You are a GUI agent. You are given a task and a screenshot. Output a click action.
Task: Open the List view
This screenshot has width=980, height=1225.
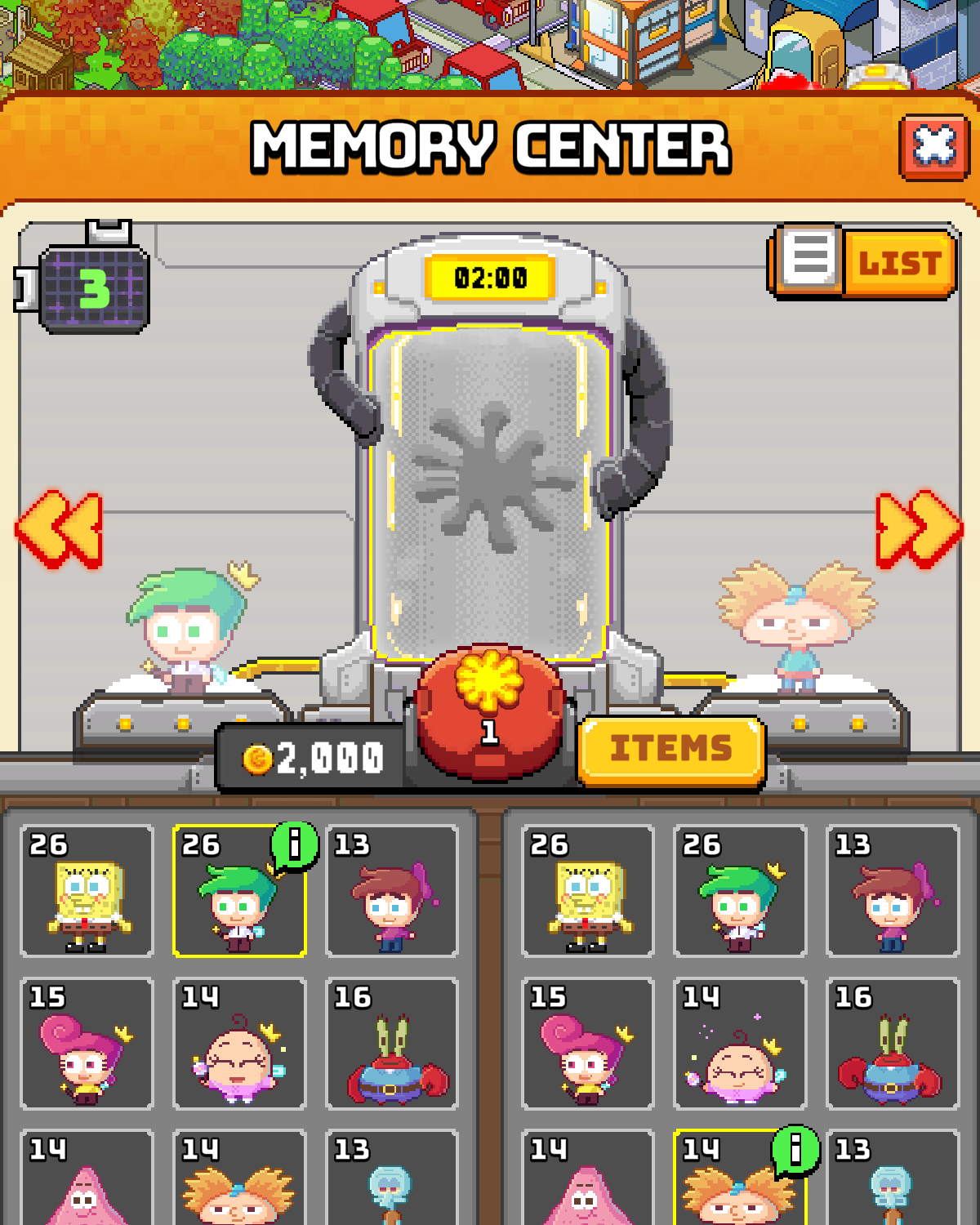click(x=864, y=262)
